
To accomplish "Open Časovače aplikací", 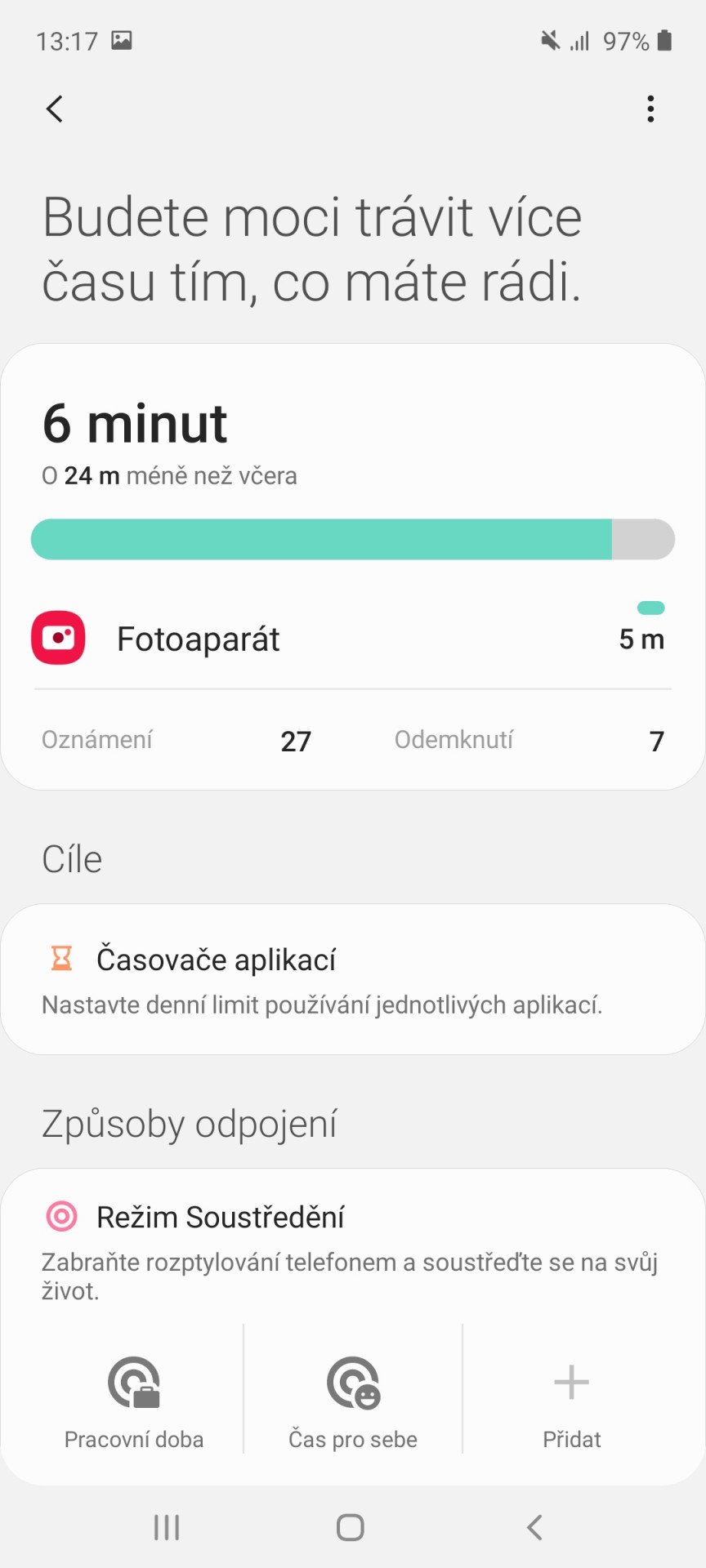I will pos(353,979).
